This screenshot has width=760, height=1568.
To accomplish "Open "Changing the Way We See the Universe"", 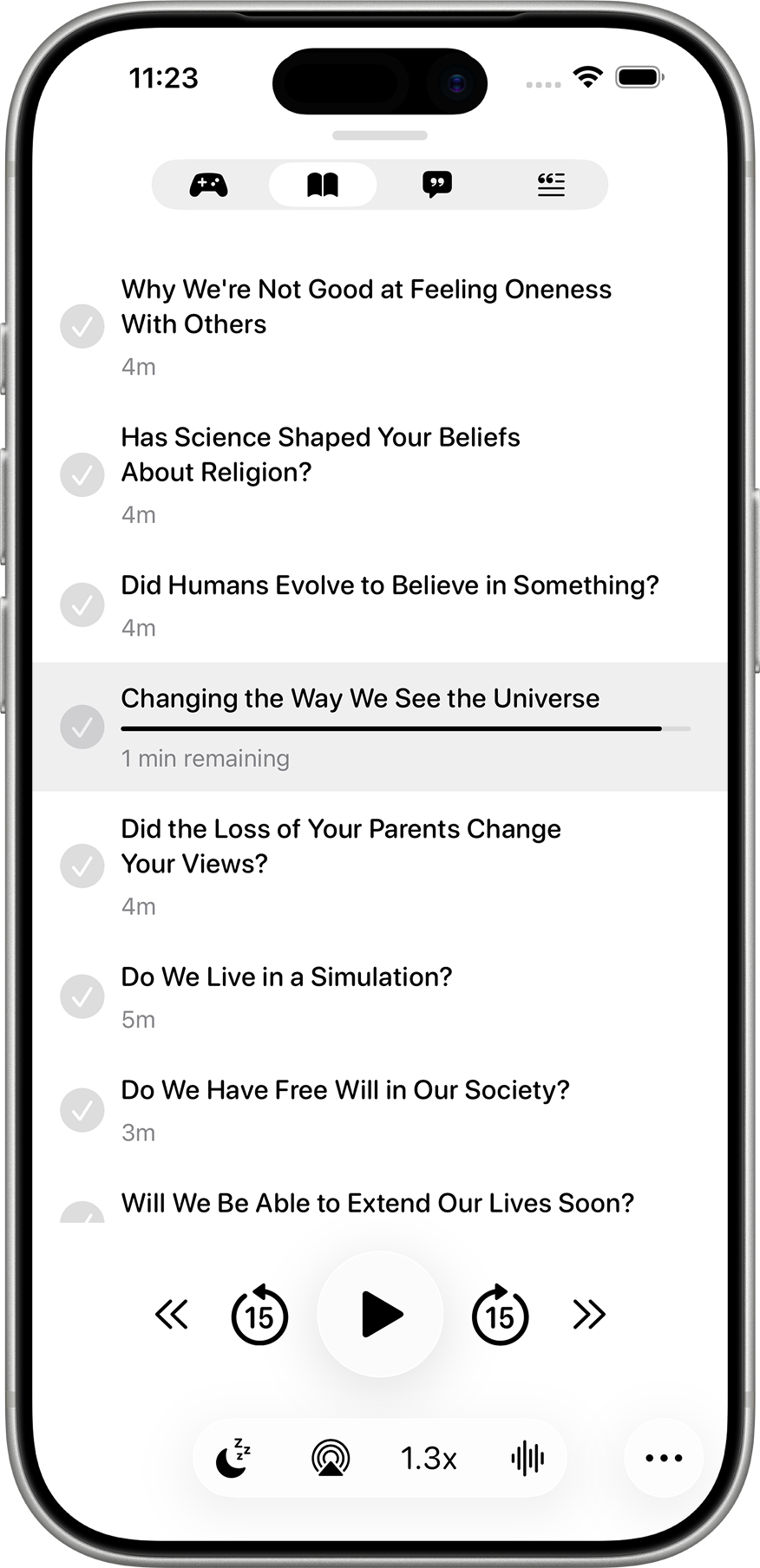I will pos(360,700).
